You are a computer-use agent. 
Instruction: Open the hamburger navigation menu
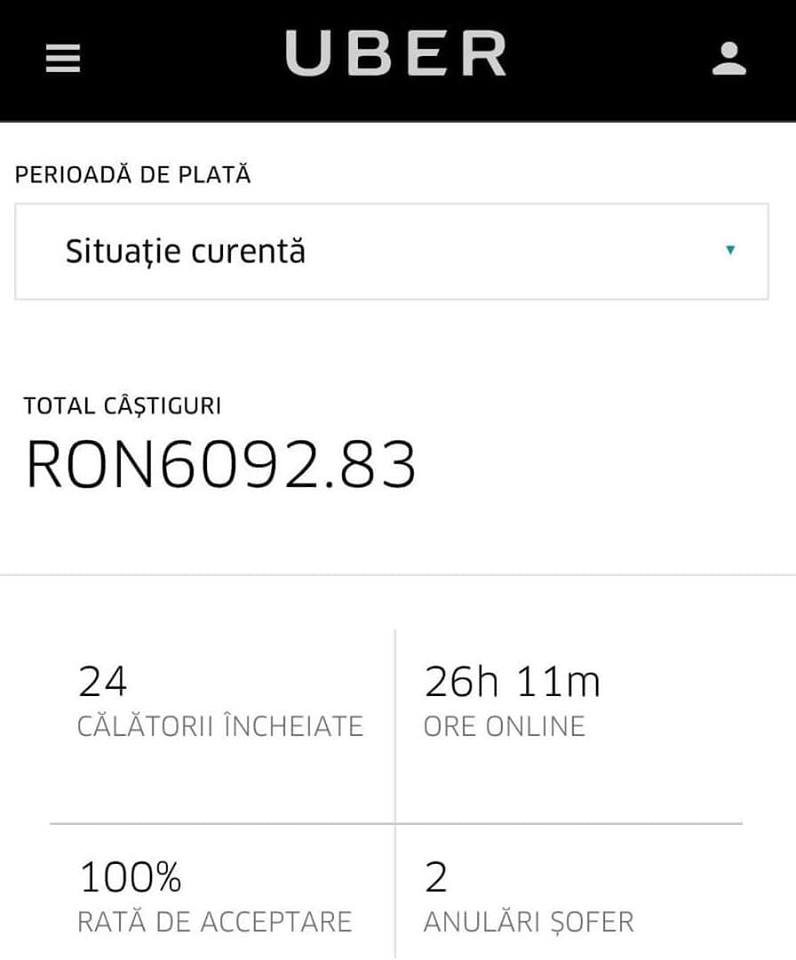(63, 59)
